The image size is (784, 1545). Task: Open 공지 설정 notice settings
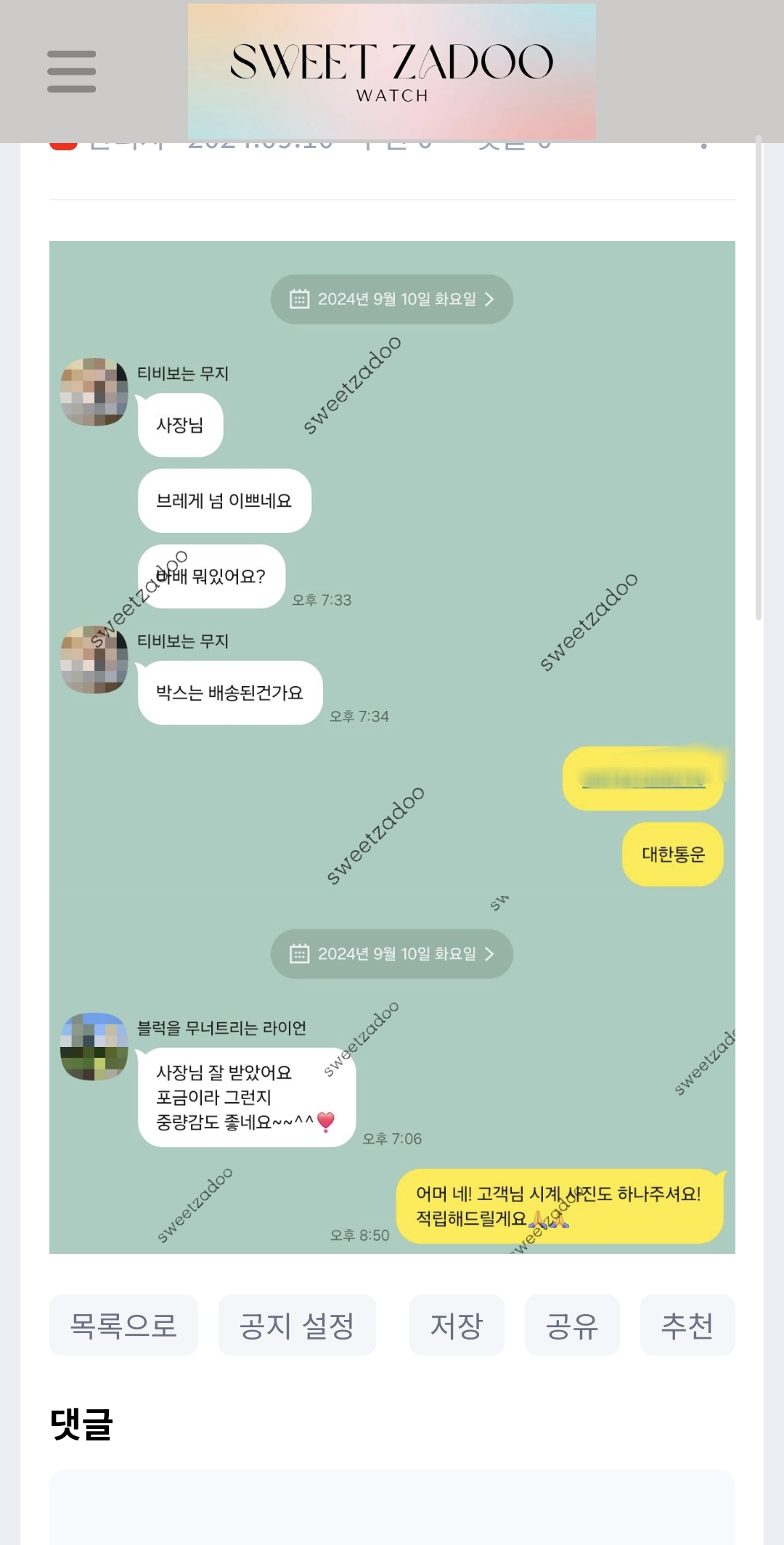click(297, 1325)
